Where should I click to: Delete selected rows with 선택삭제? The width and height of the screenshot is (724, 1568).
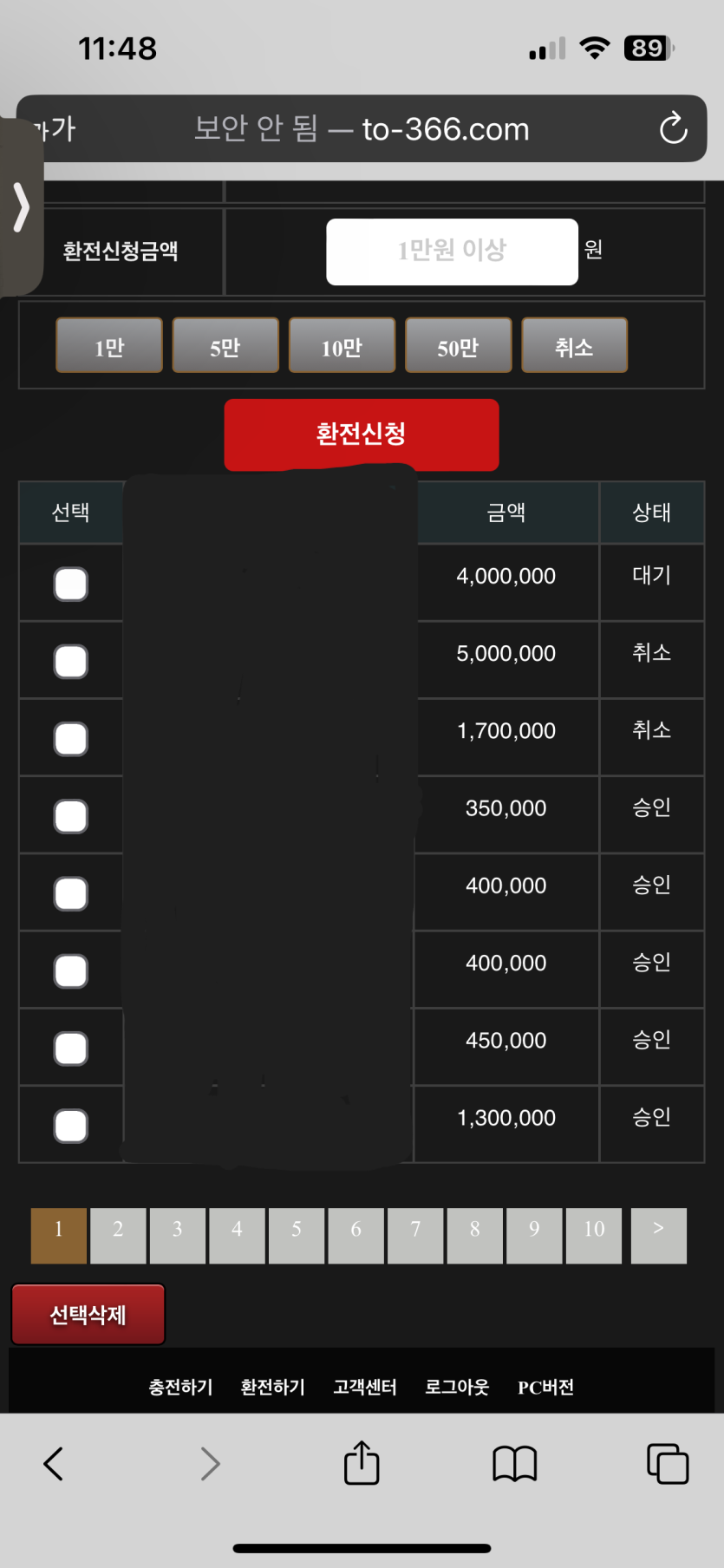click(88, 1315)
